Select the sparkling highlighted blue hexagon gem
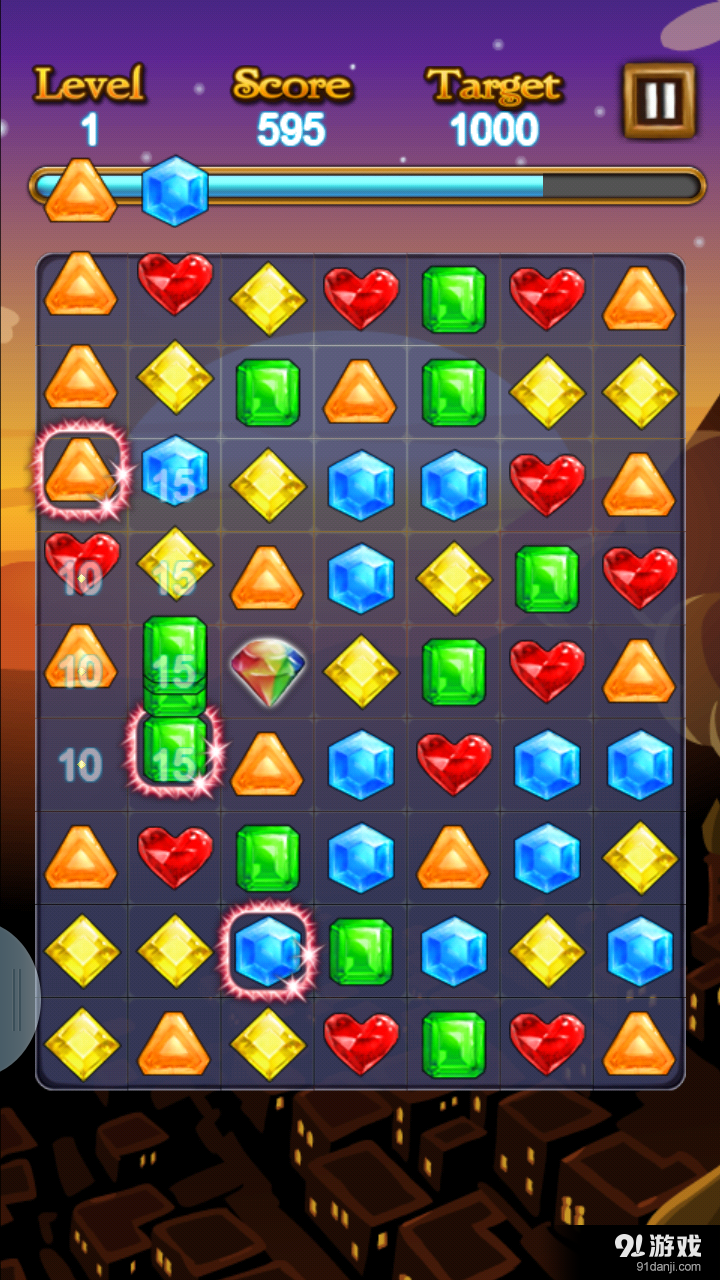Viewport: 720px width, 1280px height. pos(267,951)
